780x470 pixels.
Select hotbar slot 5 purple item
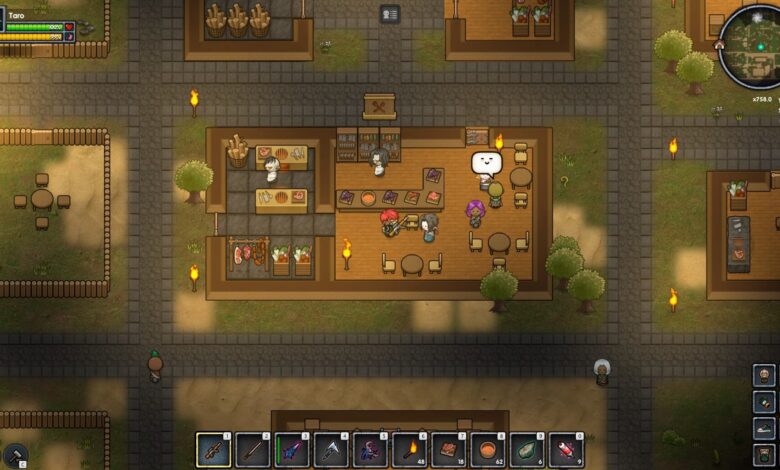click(370, 450)
